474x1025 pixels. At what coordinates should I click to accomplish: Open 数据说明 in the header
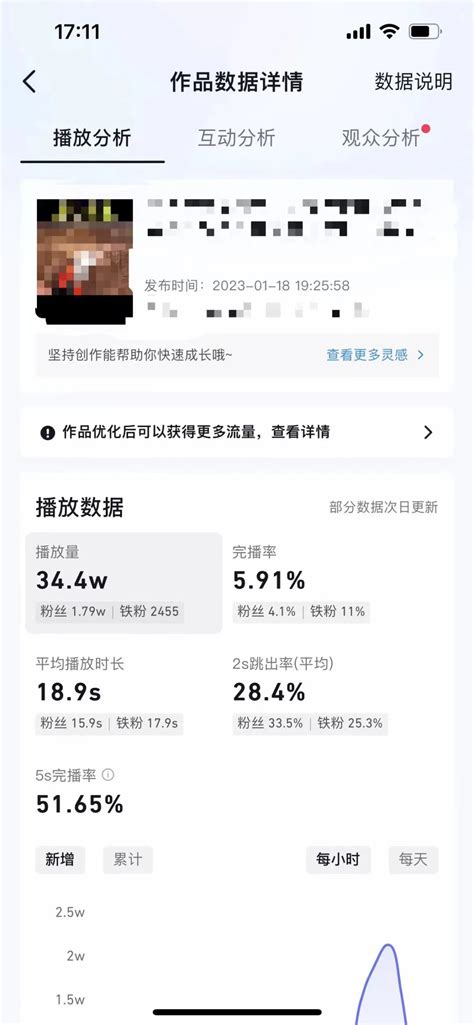coord(413,82)
